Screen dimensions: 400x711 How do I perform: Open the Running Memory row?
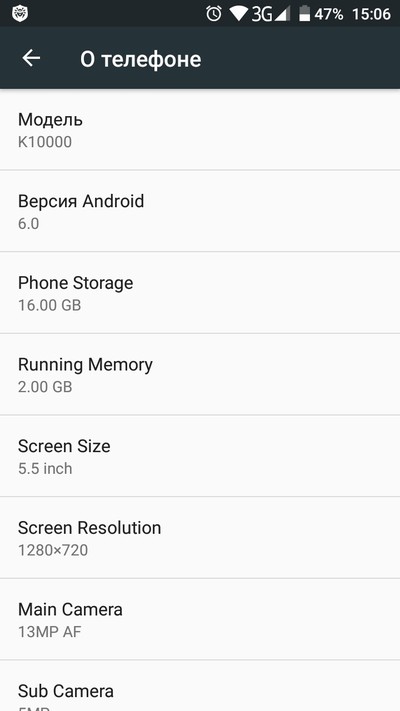coord(200,374)
